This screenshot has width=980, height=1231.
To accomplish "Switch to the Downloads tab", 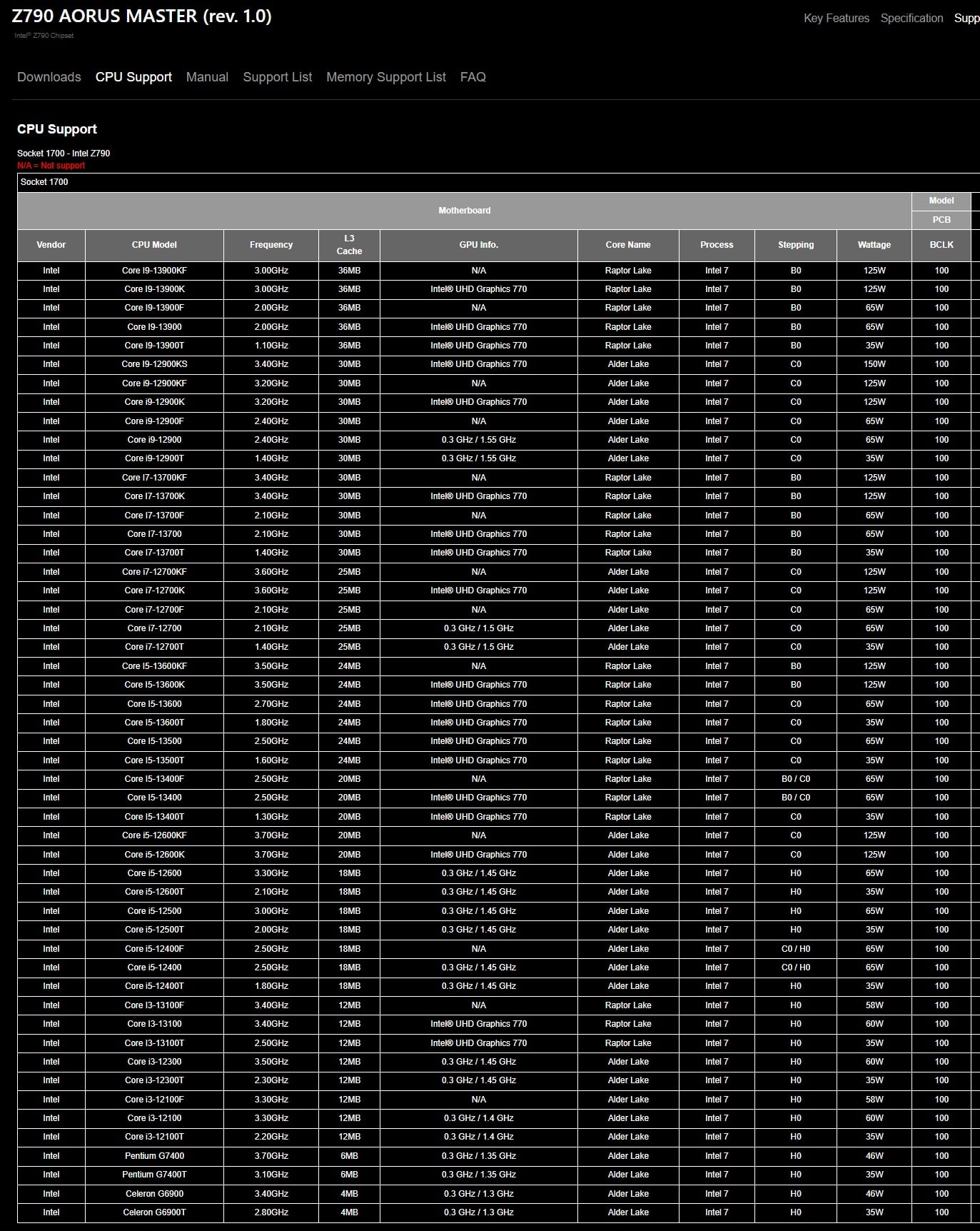I will point(49,77).
